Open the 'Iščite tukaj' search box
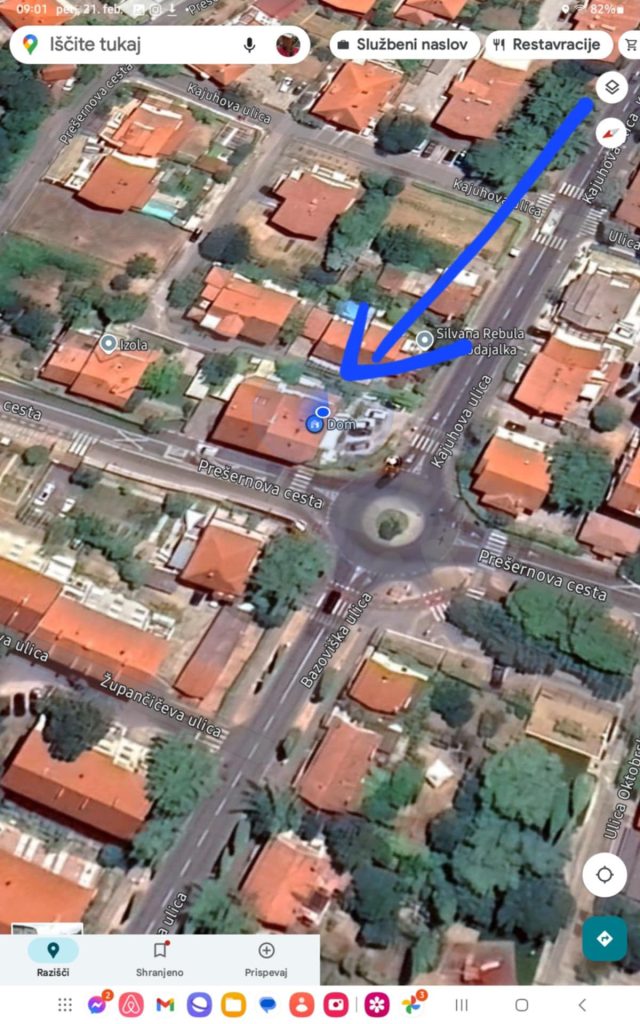The height and width of the screenshot is (1024, 640). [x=130, y=45]
